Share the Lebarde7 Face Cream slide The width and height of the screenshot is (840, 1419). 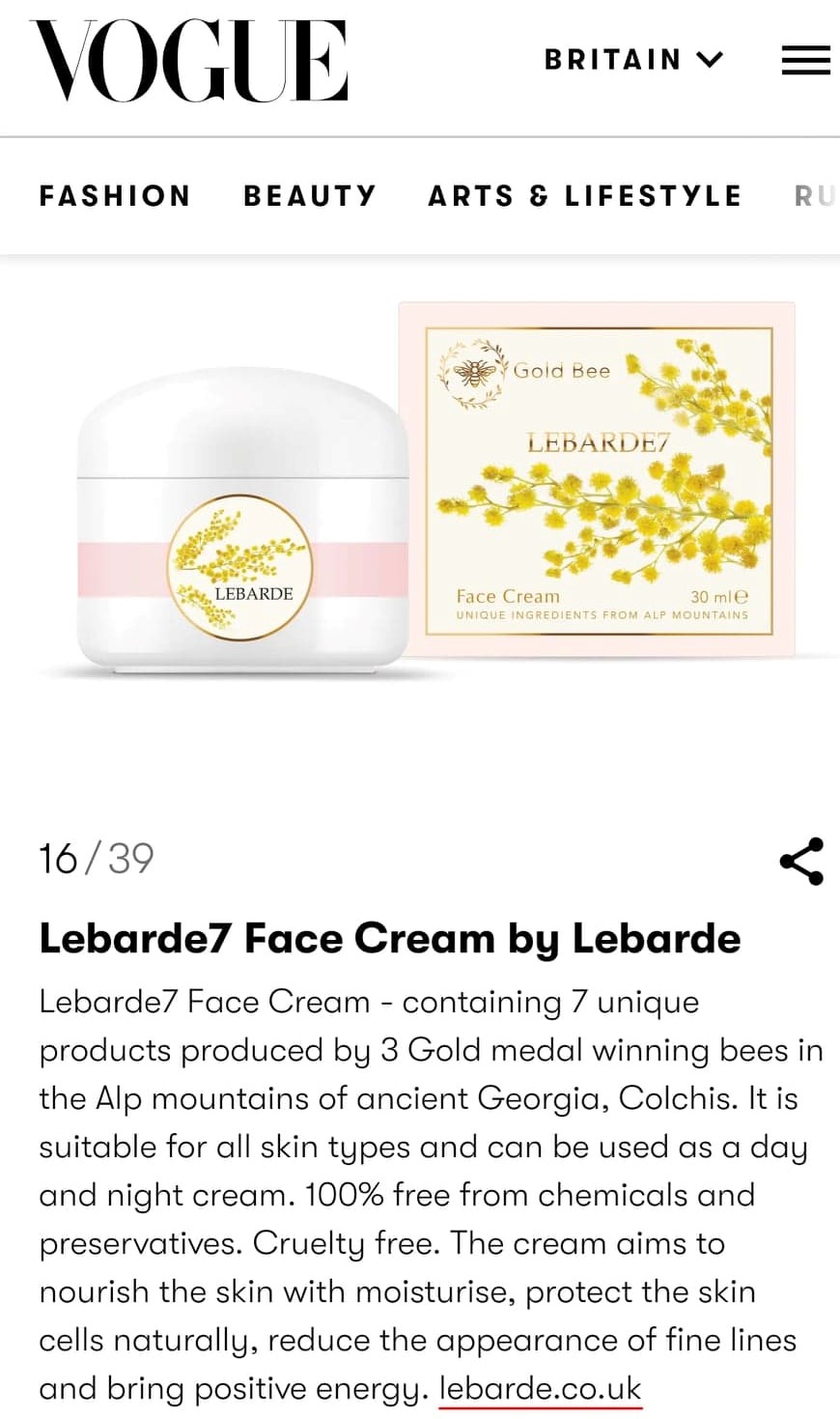[801, 861]
